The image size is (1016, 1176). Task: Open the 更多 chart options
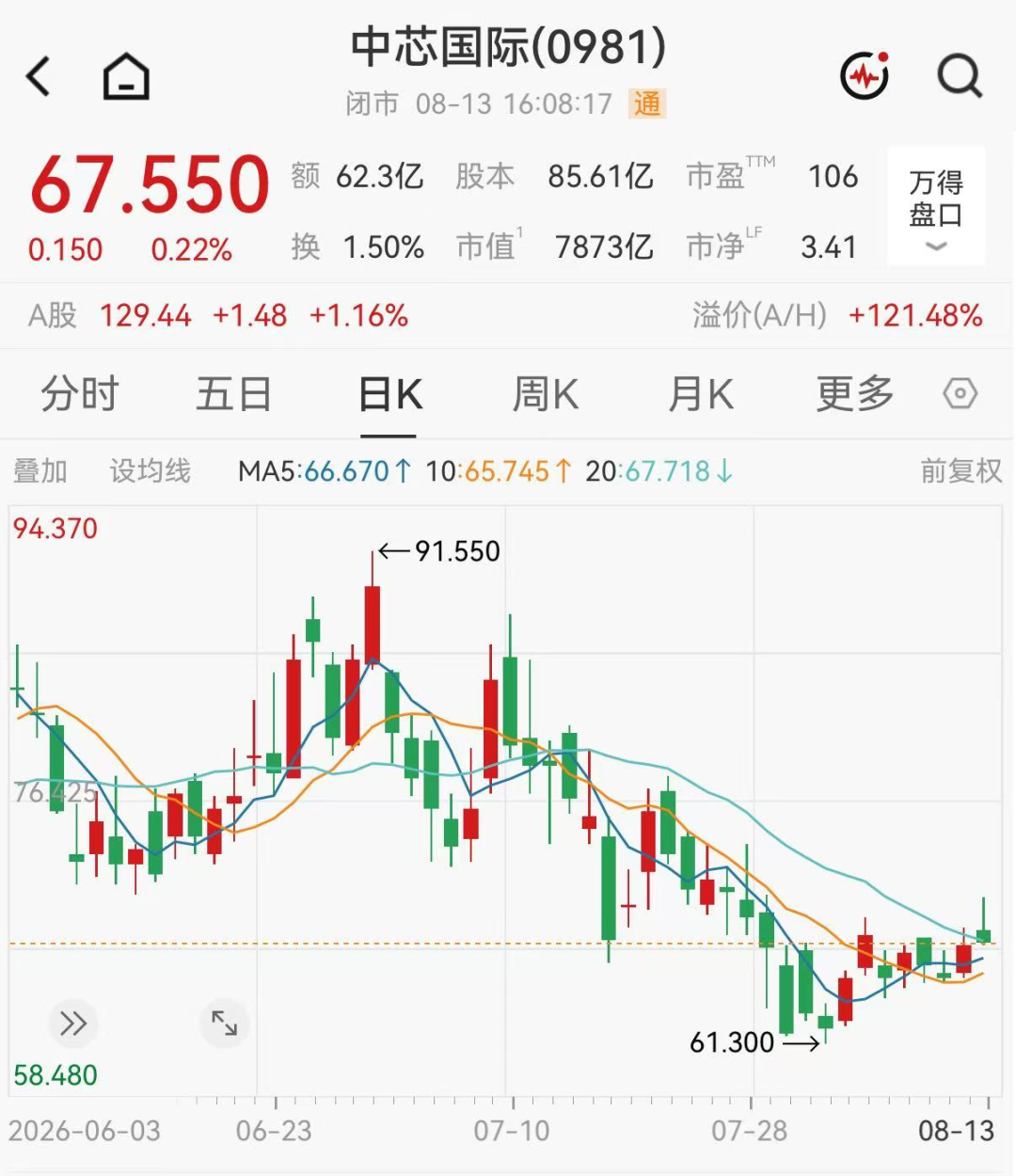pyautogui.click(x=854, y=394)
